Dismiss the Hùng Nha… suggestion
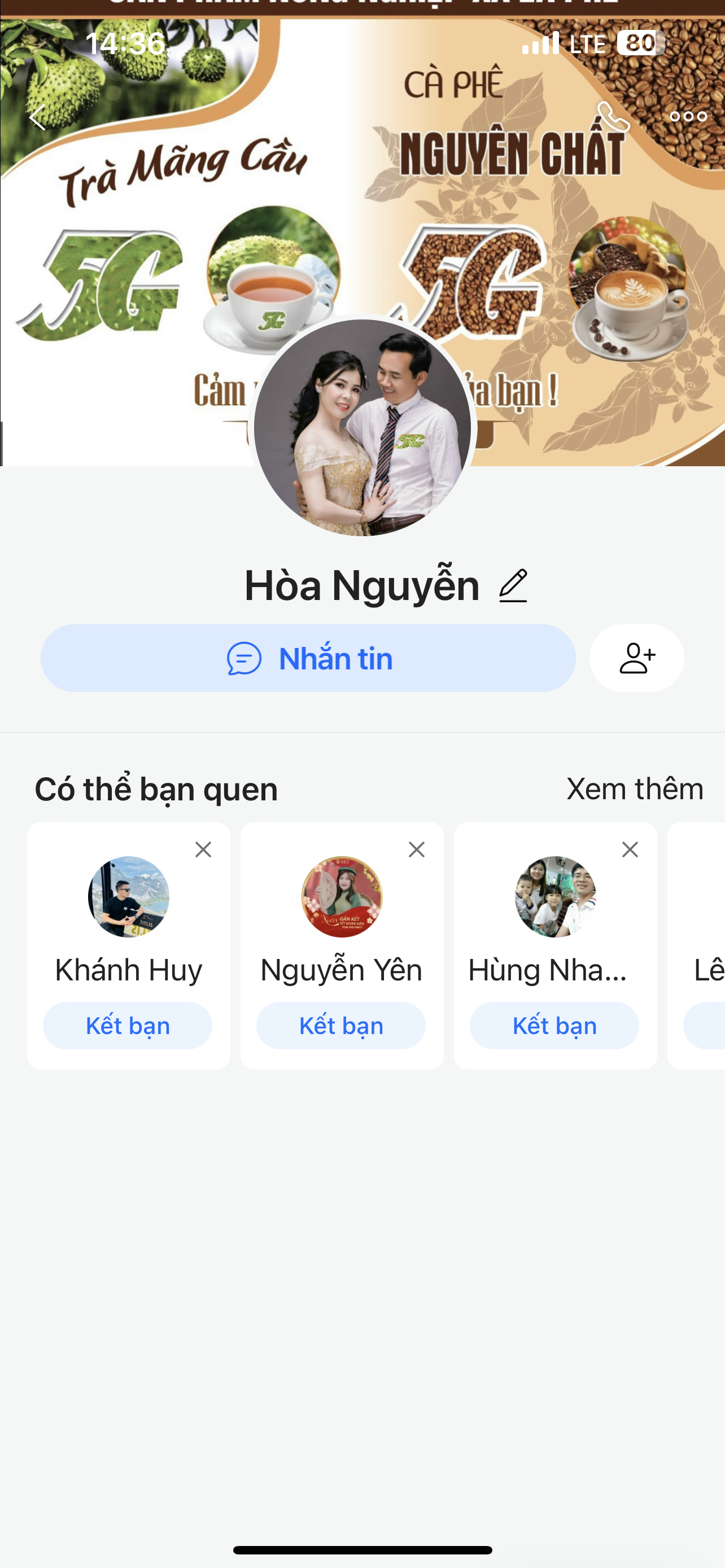The image size is (725, 1568). click(x=630, y=849)
